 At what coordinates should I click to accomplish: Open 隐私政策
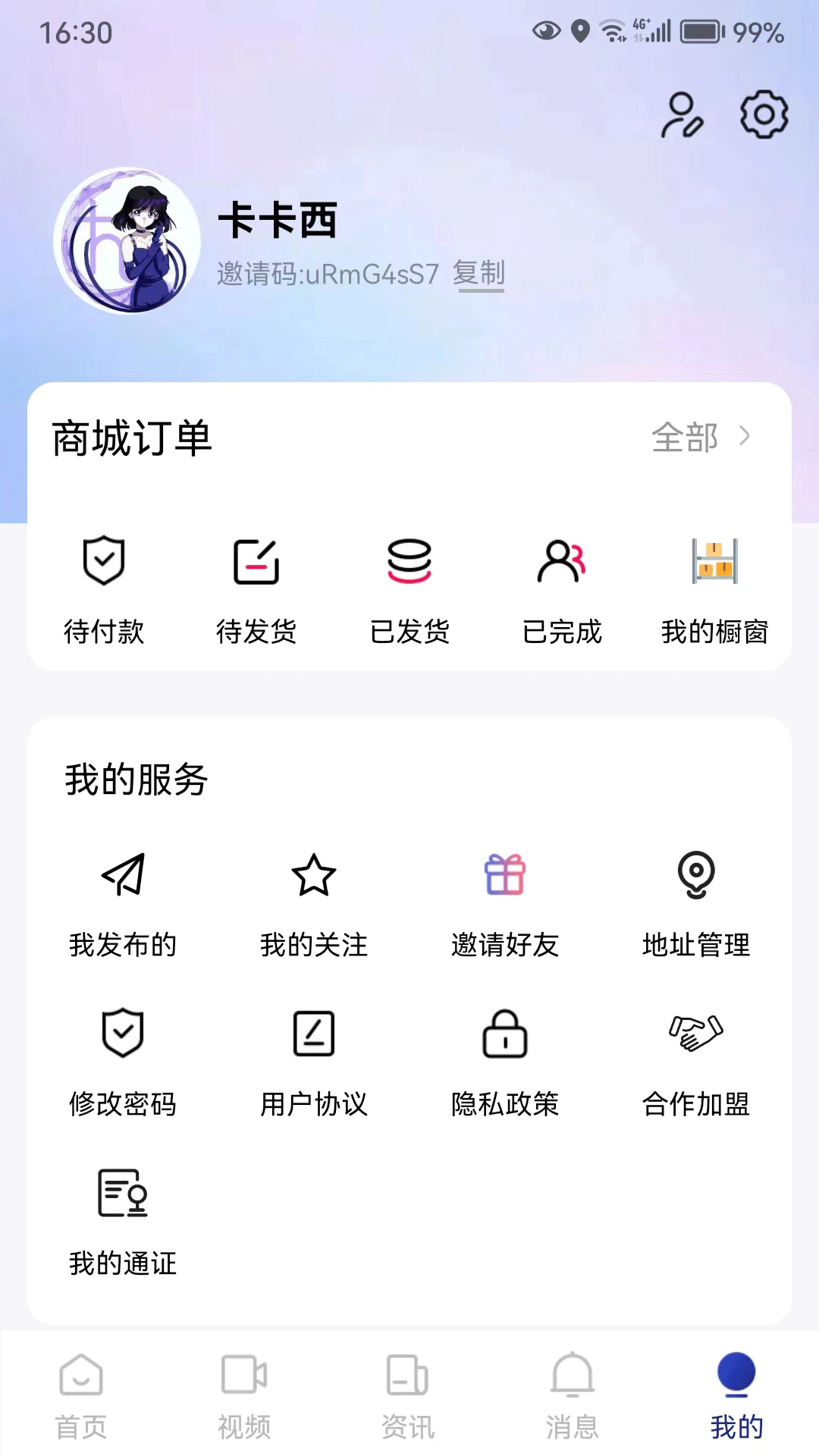coord(505,1063)
